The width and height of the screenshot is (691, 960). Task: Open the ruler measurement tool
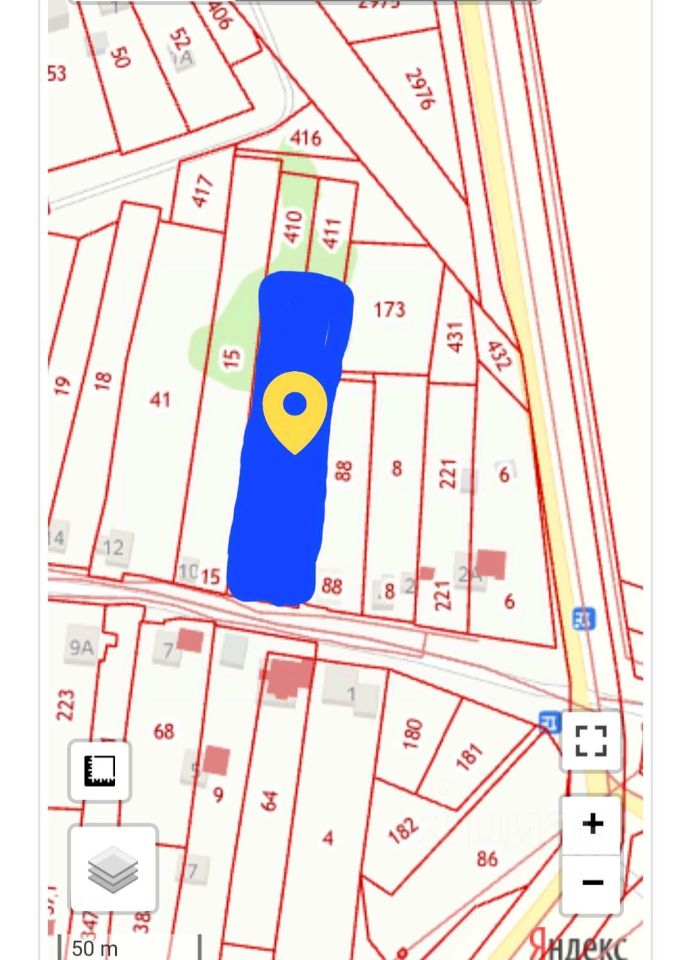tap(99, 771)
